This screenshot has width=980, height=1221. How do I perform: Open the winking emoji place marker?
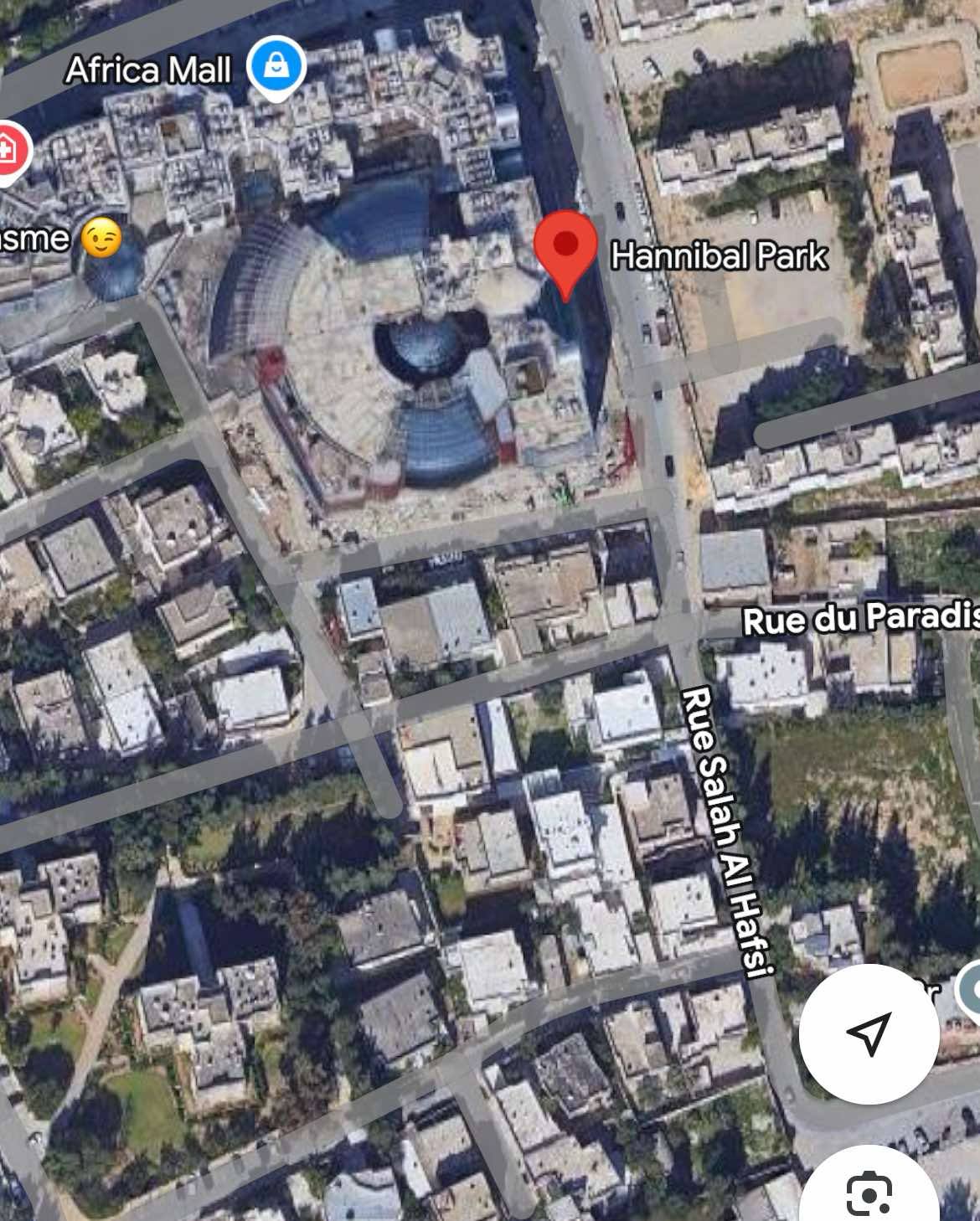[101, 240]
